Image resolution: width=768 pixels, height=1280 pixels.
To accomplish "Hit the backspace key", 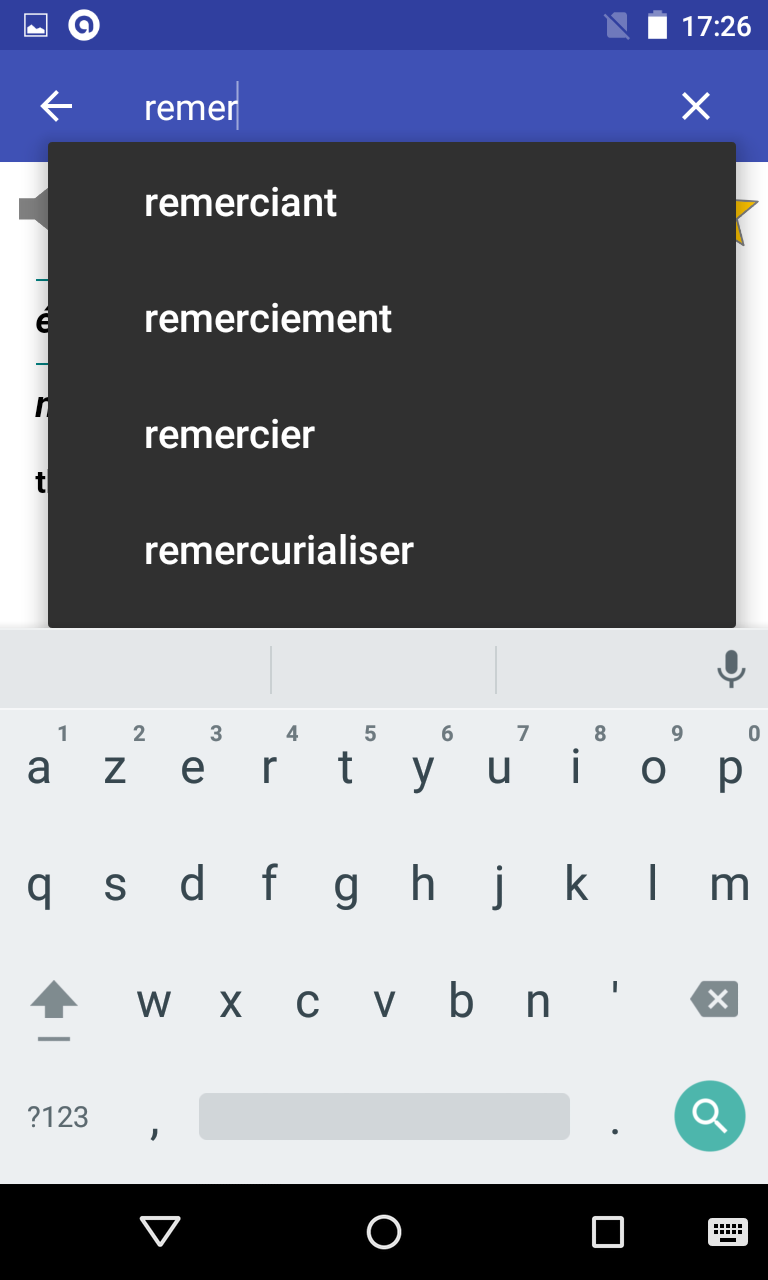I will pyautogui.click(x=714, y=999).
